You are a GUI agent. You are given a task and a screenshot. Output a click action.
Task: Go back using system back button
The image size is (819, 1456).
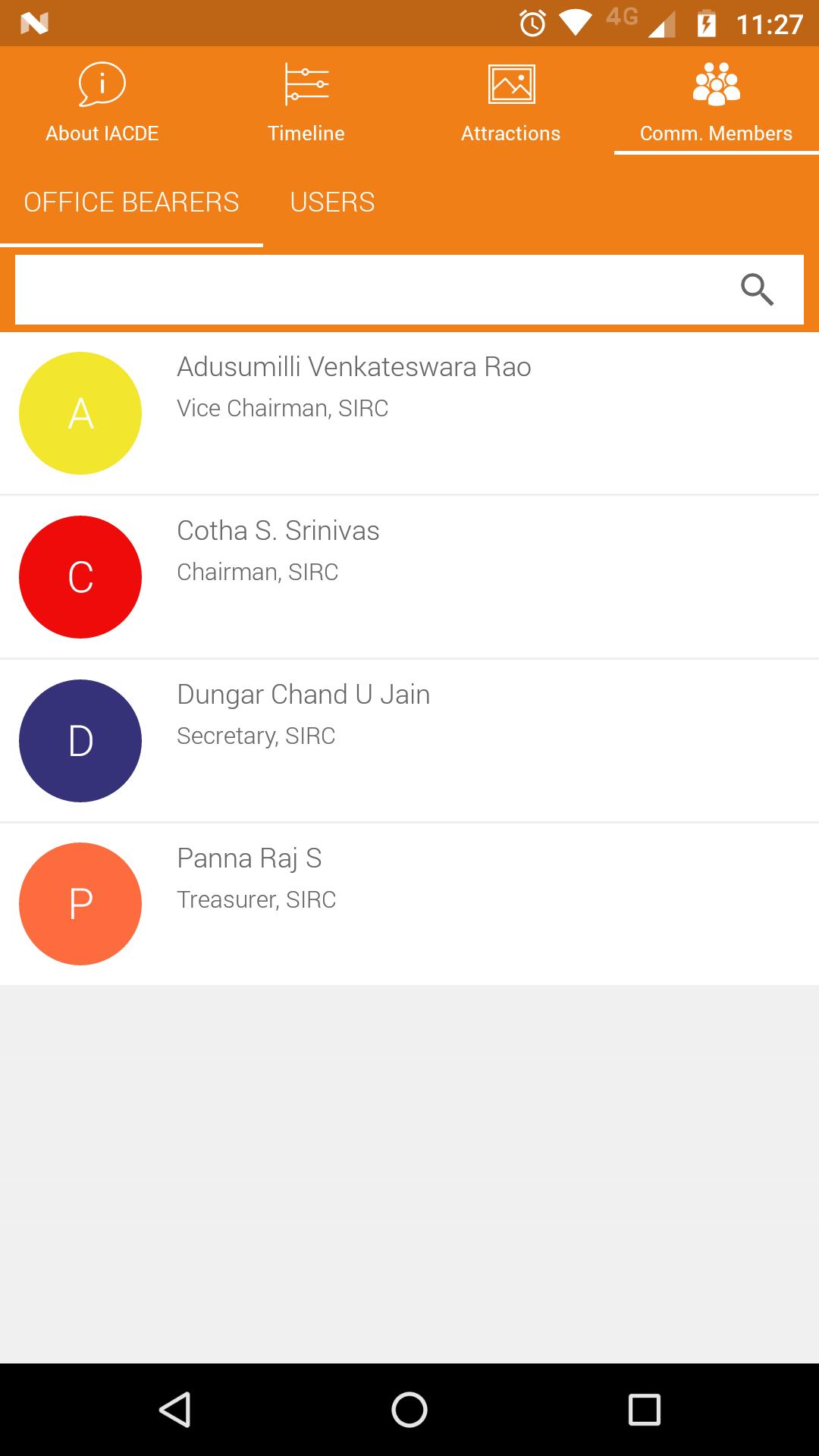coord(174,1410)
